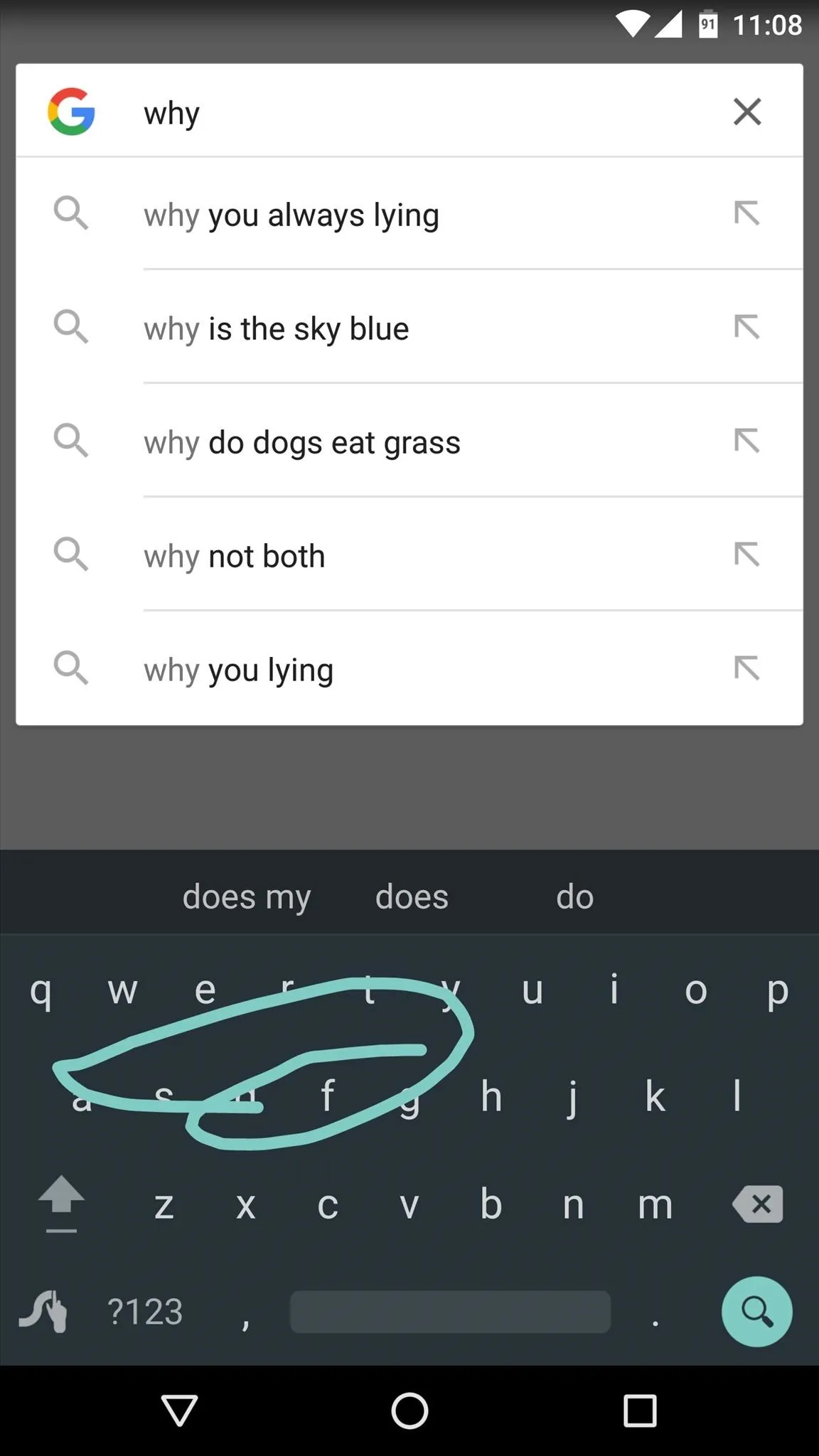Open the handwriting gesture input key
This screenshot has height=1456, width=819.
pos(43,1311)
